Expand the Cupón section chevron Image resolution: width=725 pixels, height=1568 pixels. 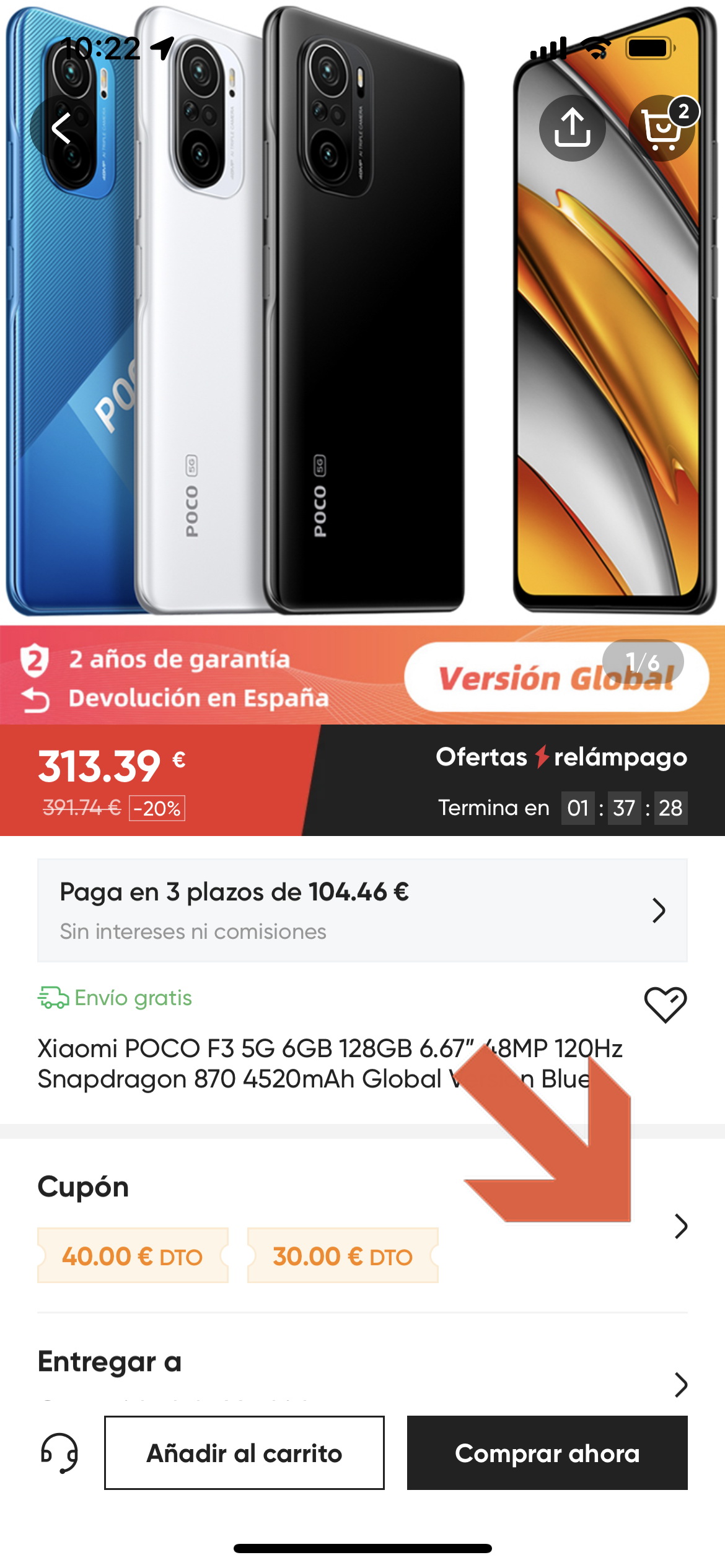681,1226
